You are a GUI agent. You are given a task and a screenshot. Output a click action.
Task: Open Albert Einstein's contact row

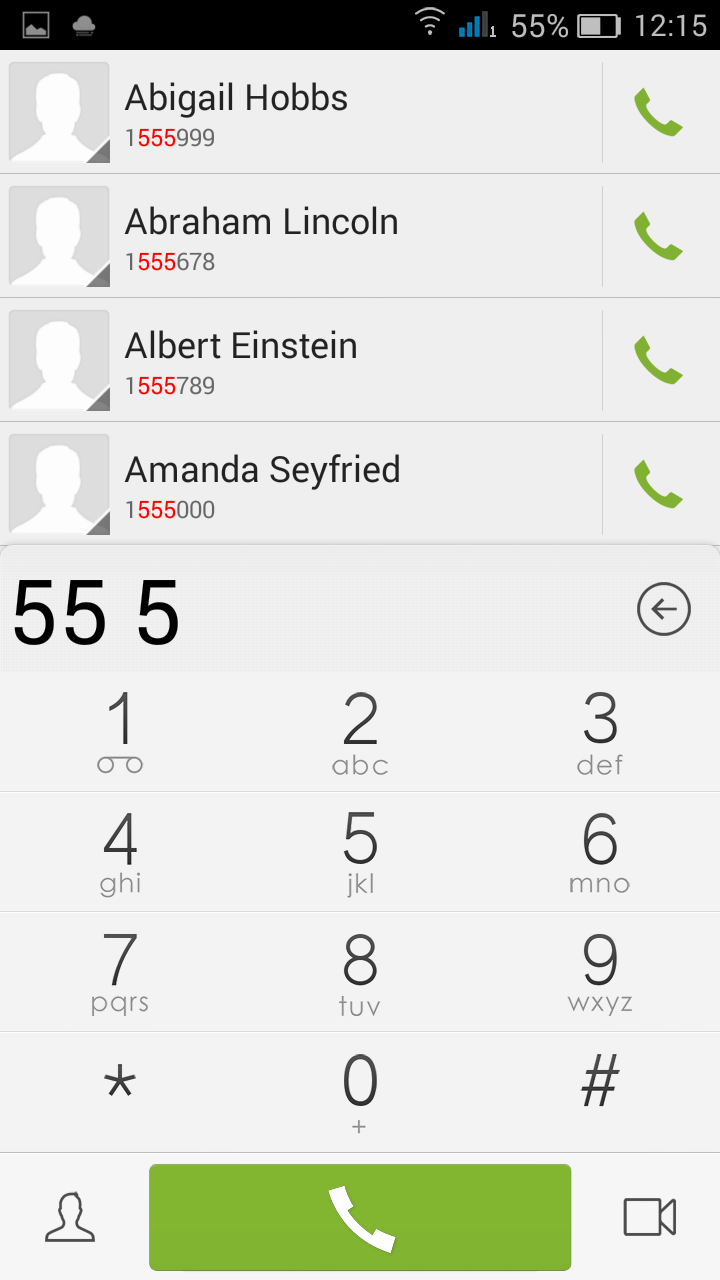coord(301,360)
